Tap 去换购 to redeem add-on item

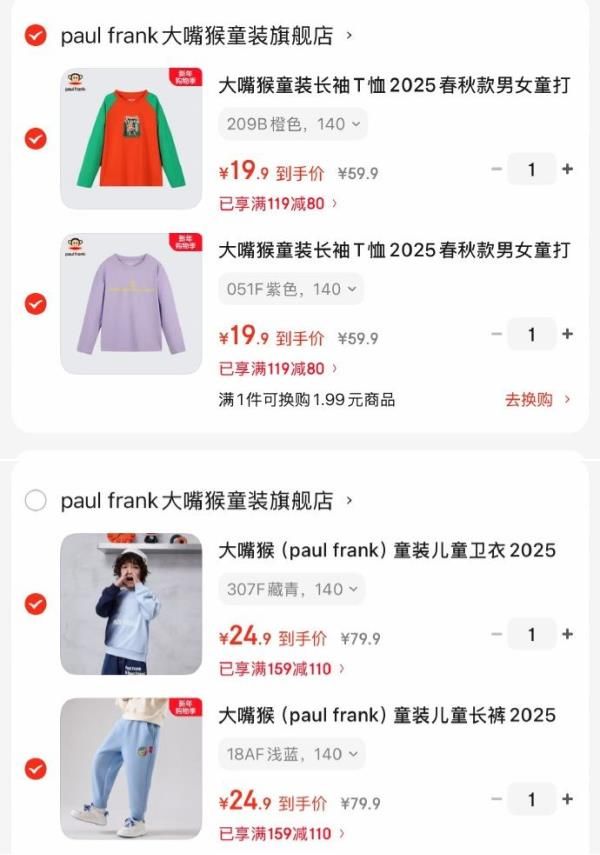(x=537, y=400)
